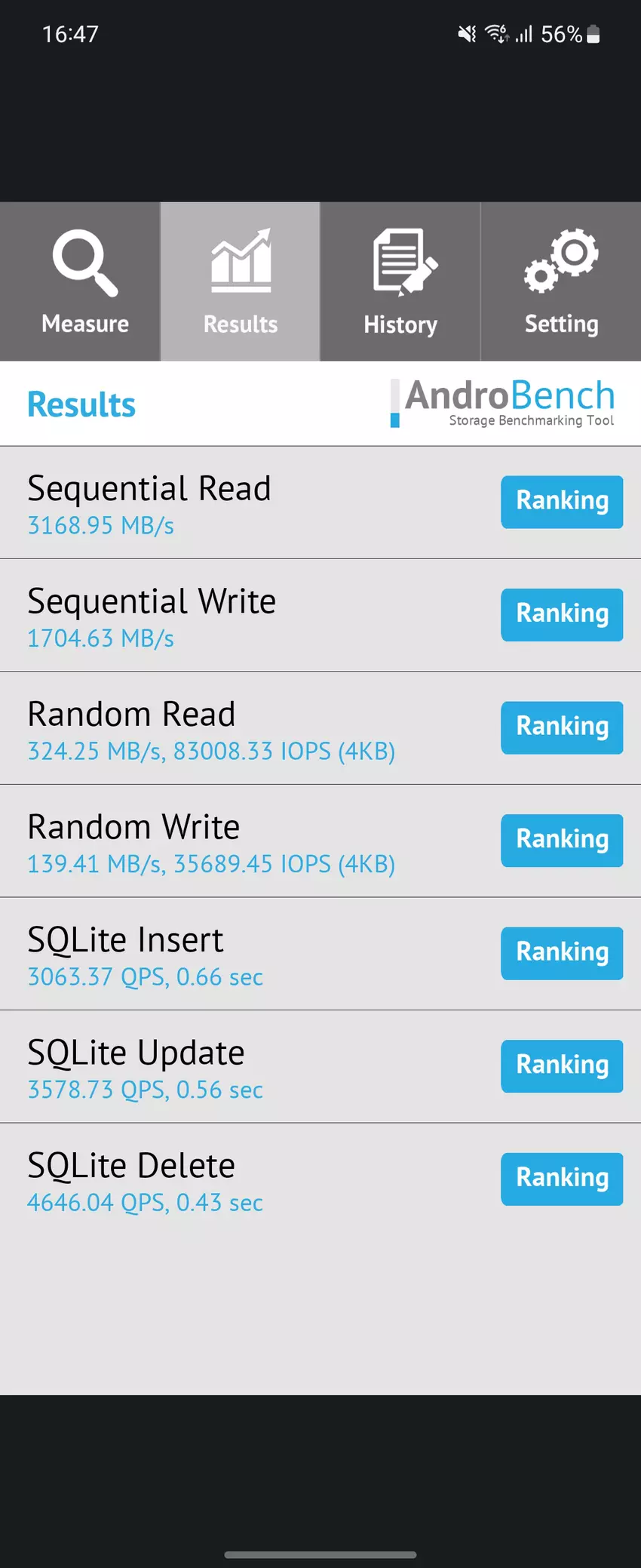Check Ranking for Random Write
The image size is (641, 1568).
[562, 840]
